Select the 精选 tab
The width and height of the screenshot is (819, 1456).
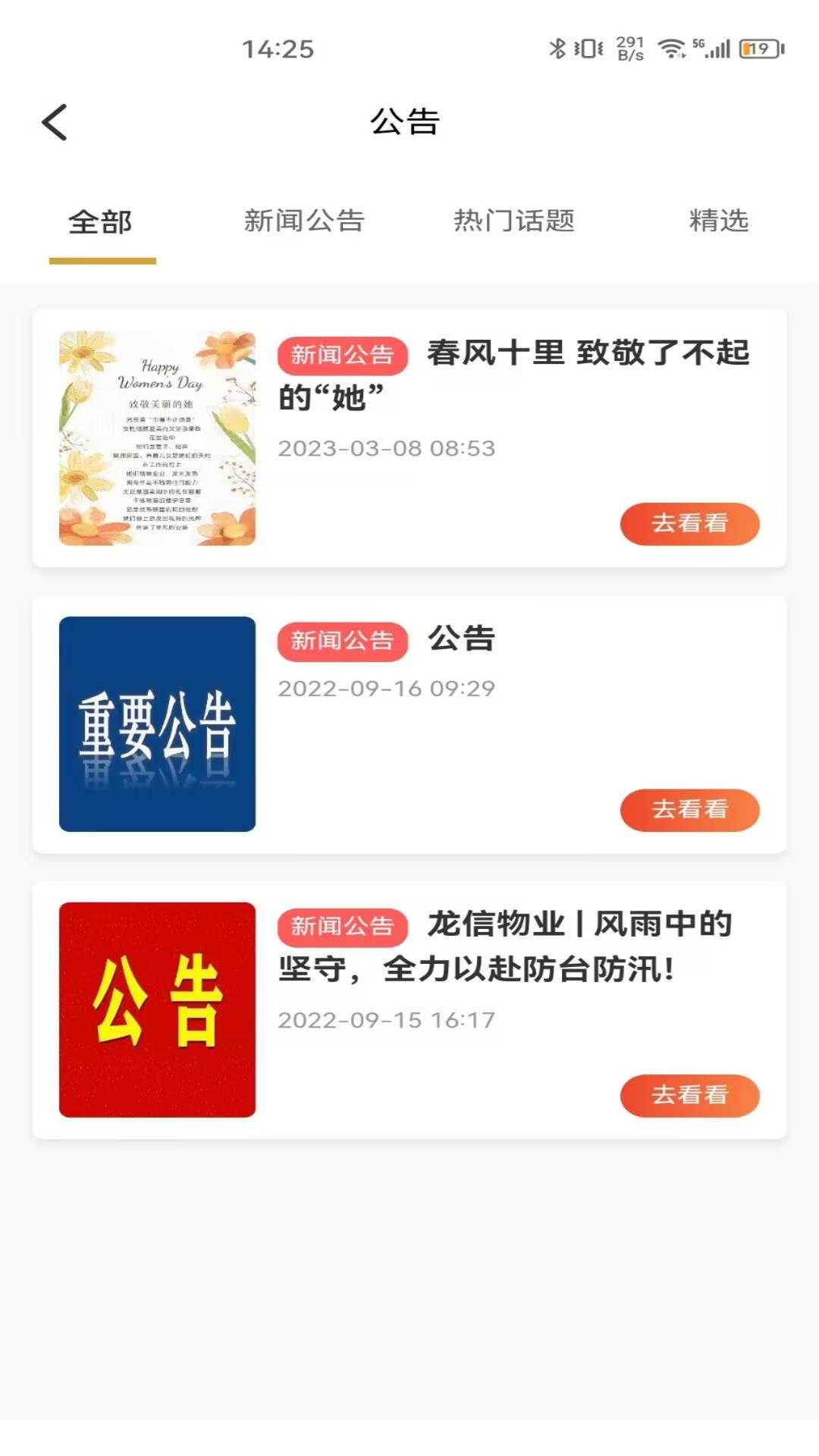point(717,221)
